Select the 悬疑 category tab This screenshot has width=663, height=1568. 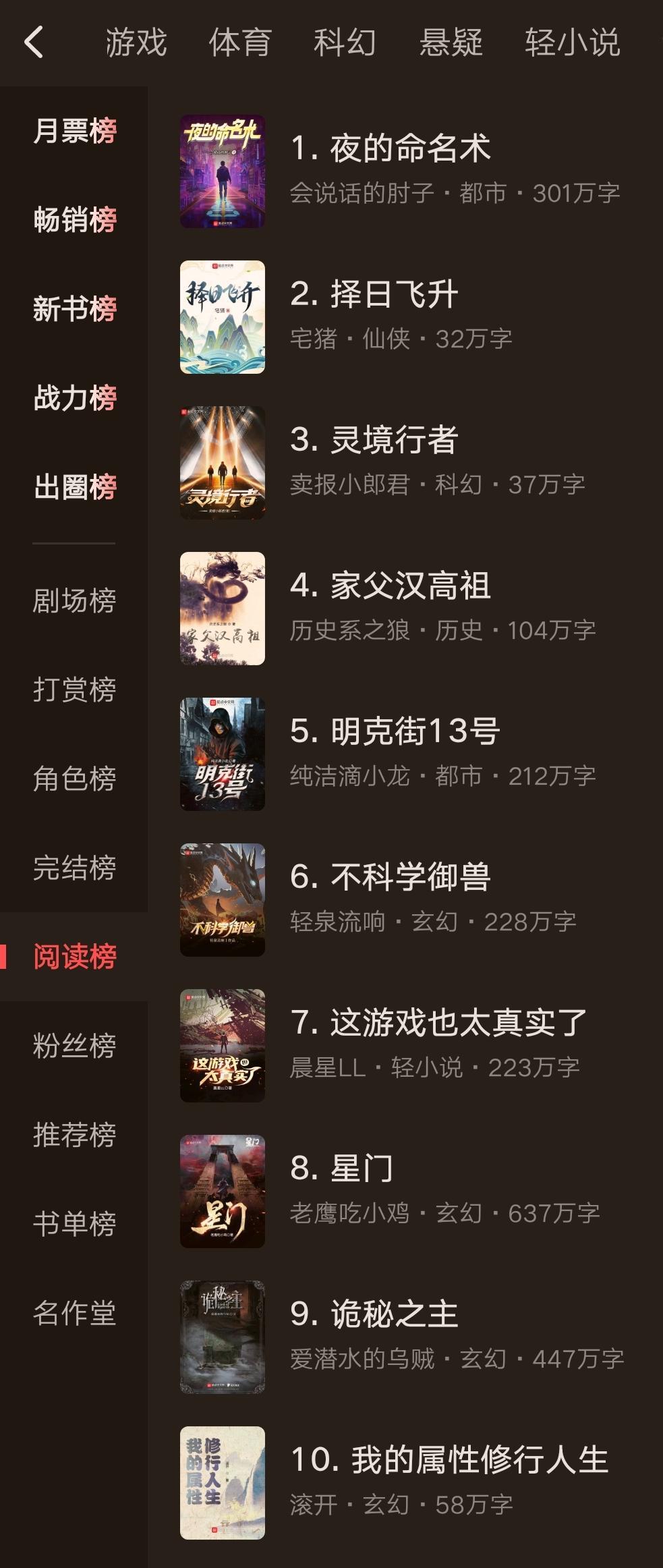451,43
